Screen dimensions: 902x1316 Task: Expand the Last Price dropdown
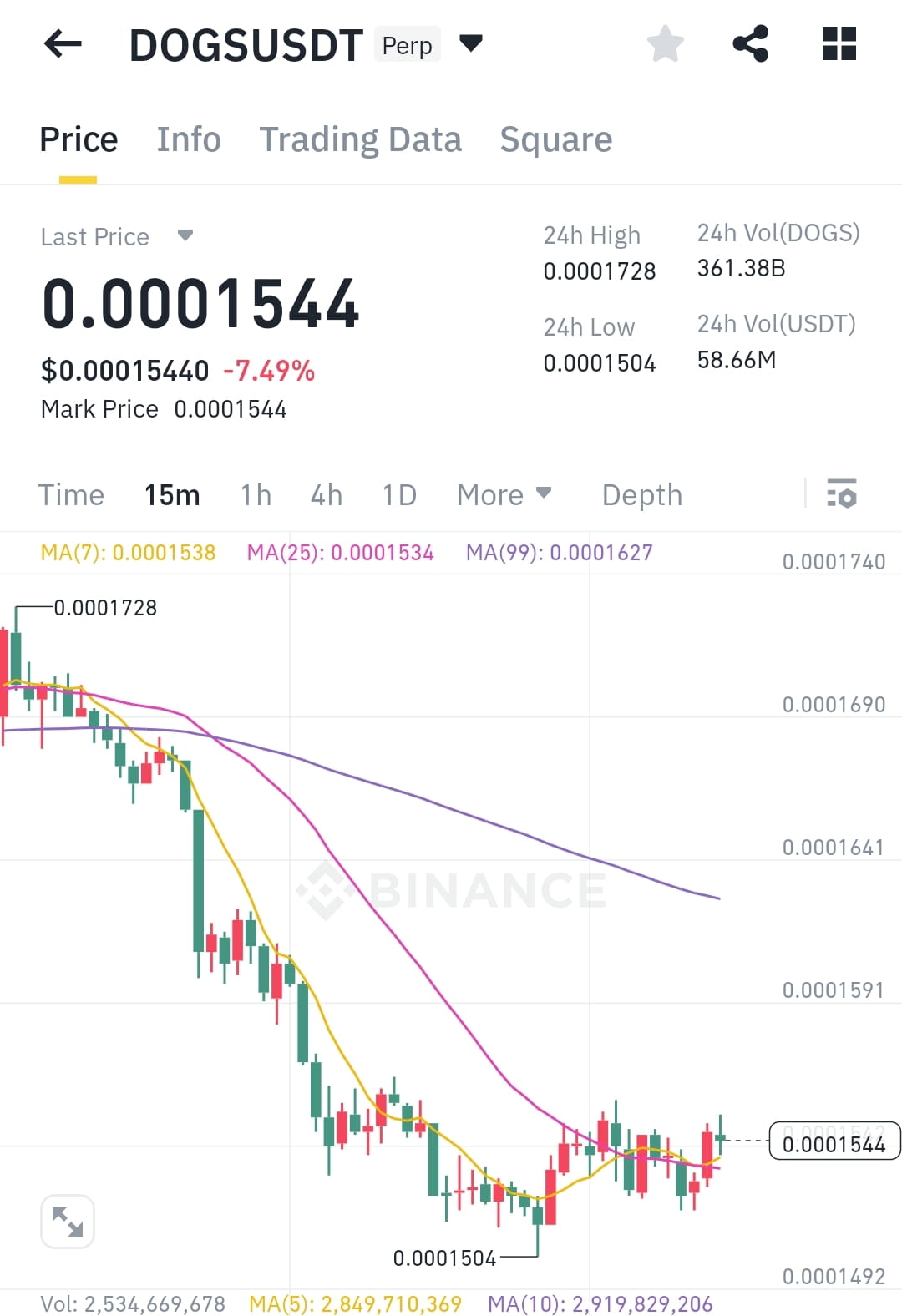[118, 236]
